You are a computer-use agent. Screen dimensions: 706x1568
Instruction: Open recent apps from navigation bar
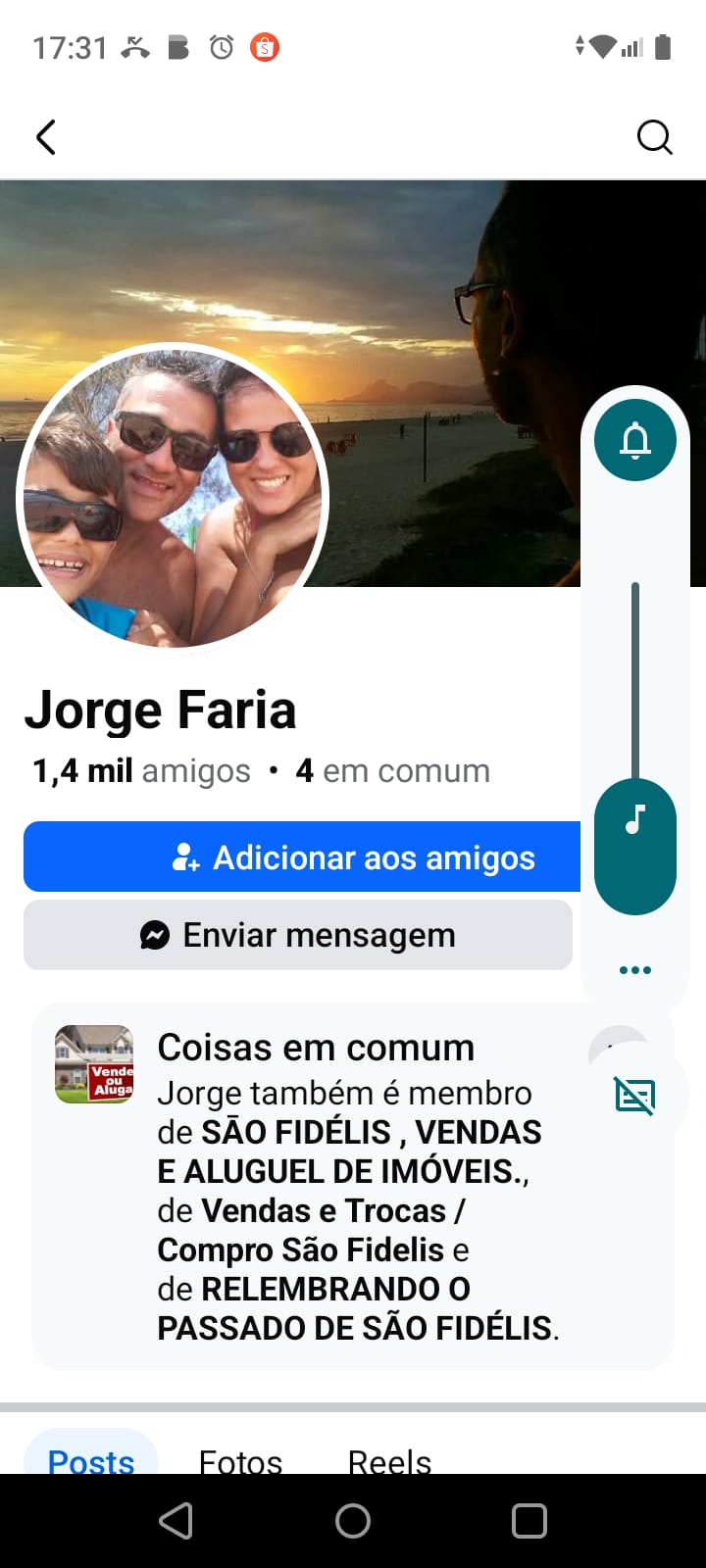click(529, 1521)
